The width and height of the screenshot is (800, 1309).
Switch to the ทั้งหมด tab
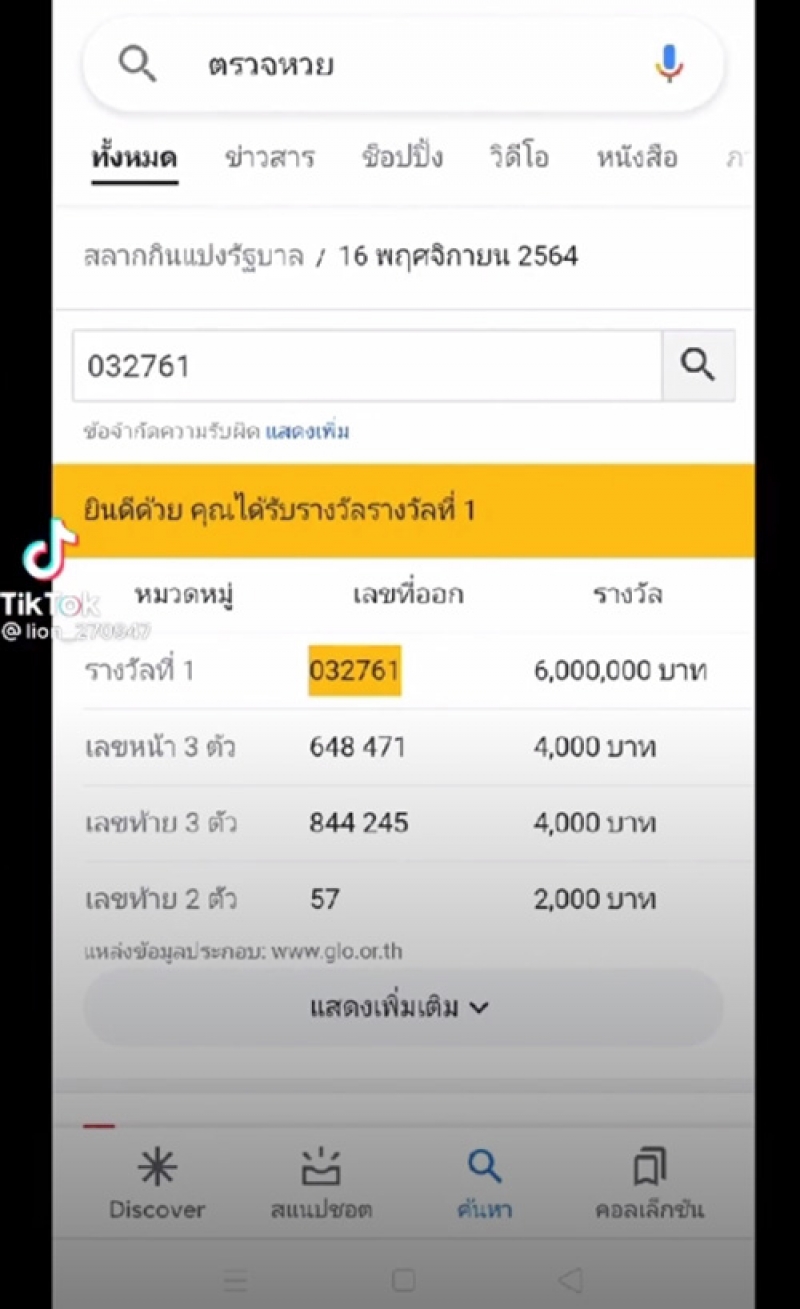click(134, 158)
